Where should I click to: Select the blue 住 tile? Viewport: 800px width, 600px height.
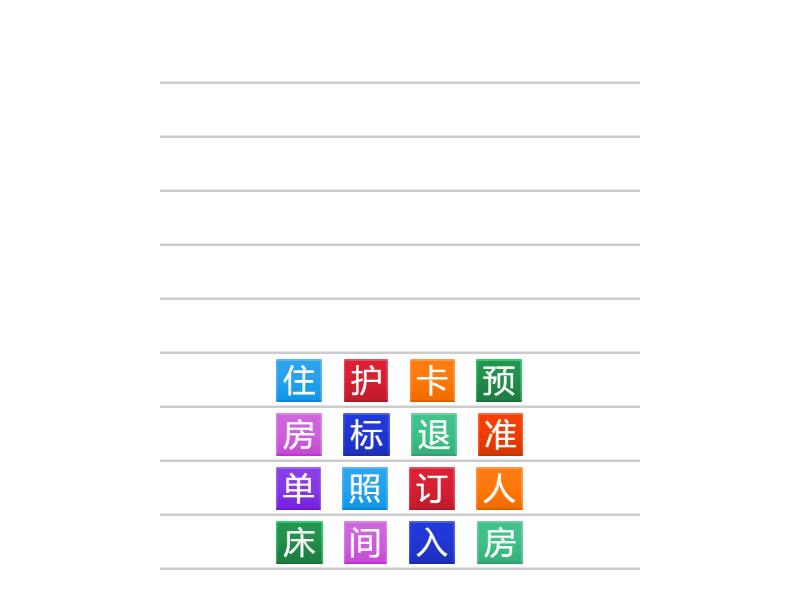click(299, 381)
